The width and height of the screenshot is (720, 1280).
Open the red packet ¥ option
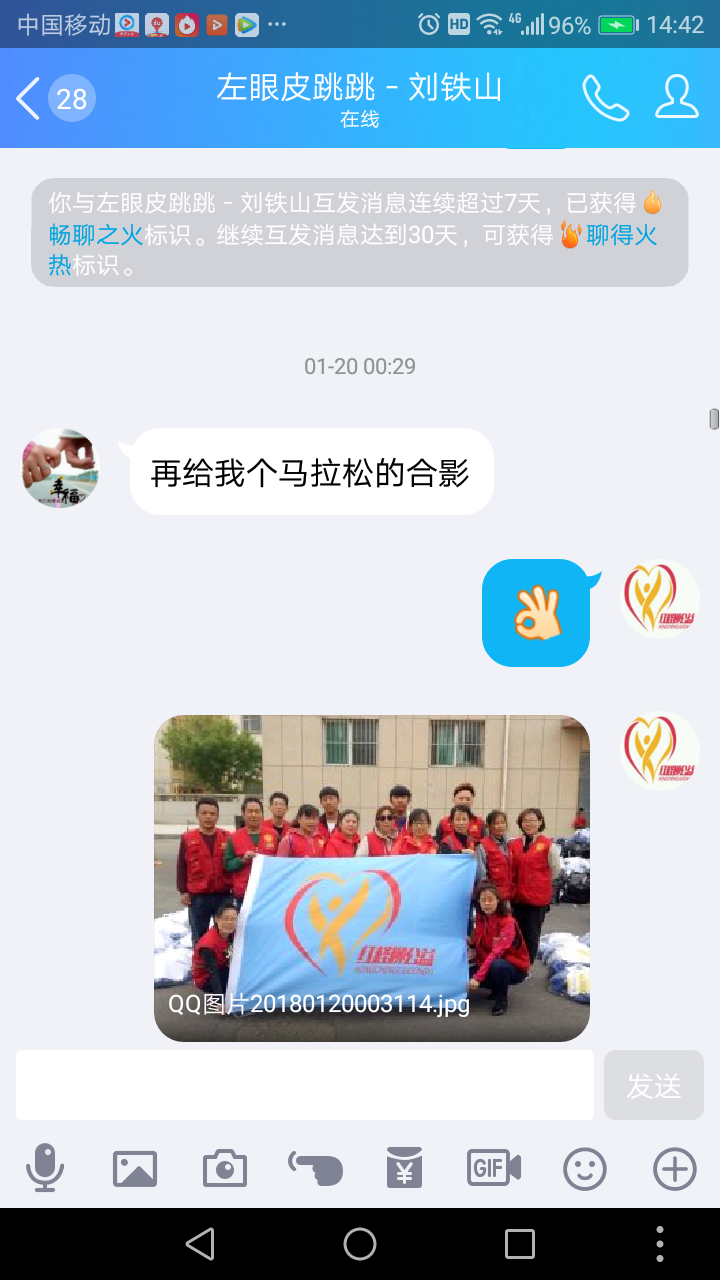[x=405, y=1168]
